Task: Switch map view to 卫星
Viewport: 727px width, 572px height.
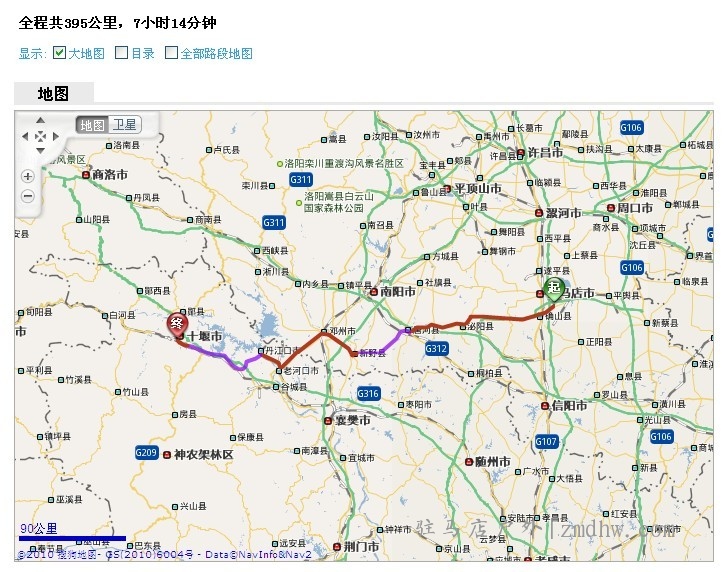Action: pos(124,125)
